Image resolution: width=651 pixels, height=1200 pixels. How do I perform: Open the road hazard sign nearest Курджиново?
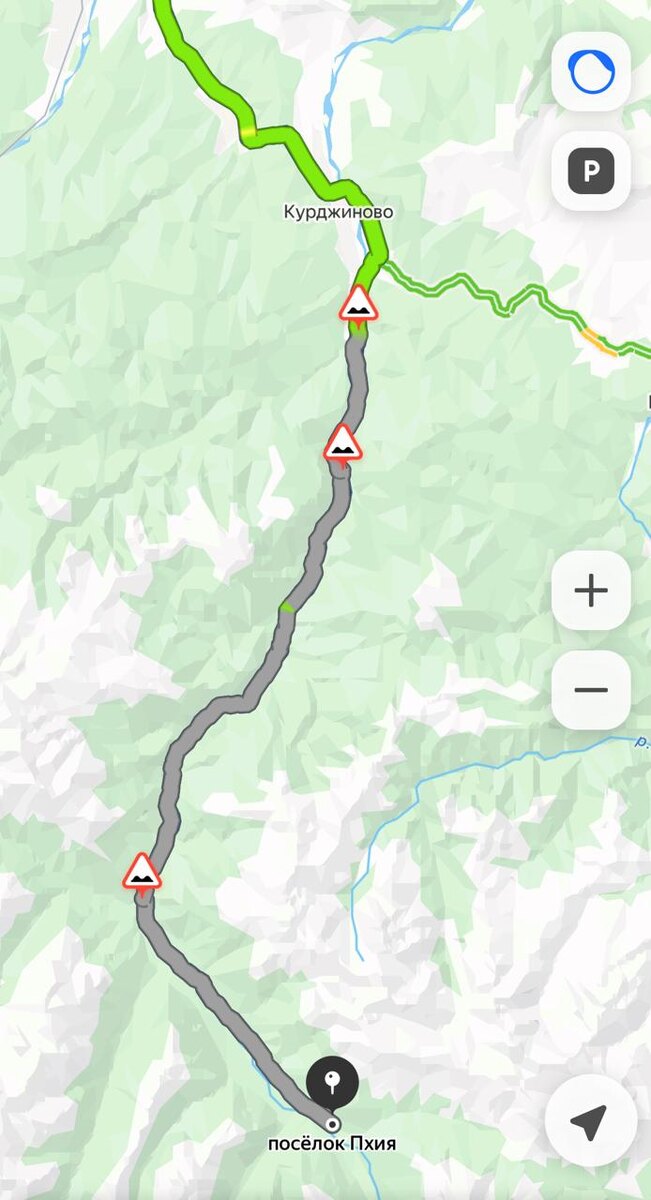click(358, 303)
